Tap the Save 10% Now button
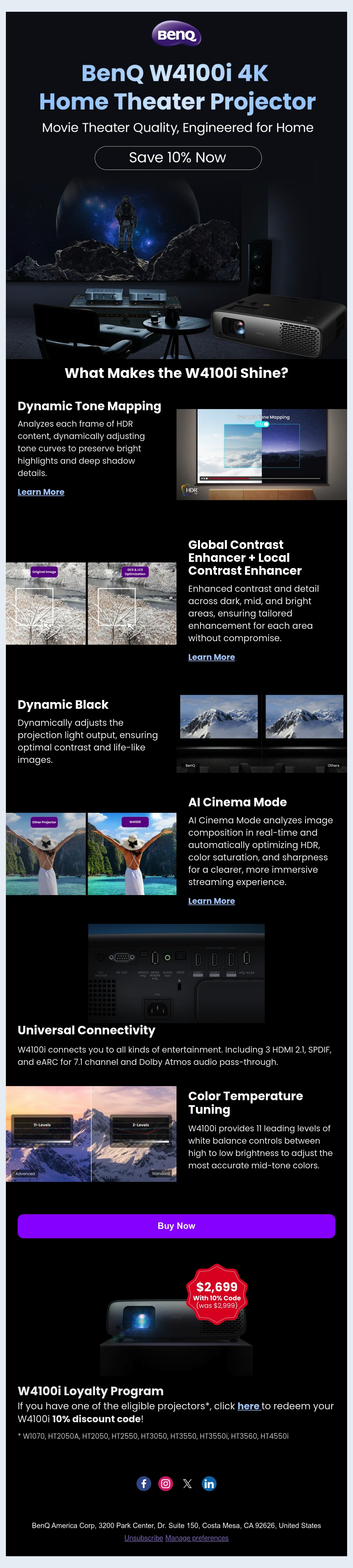 click(178, 158)
